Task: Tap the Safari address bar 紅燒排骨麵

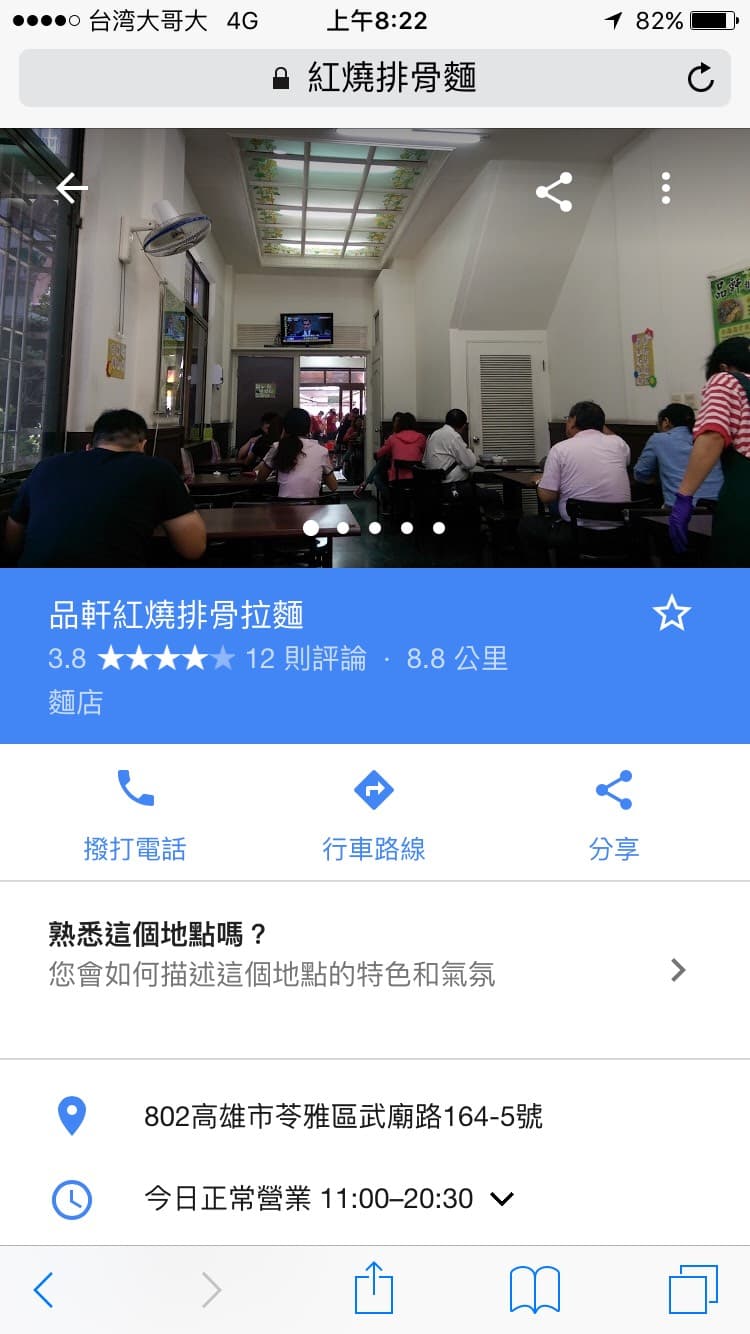Action: 375,78
